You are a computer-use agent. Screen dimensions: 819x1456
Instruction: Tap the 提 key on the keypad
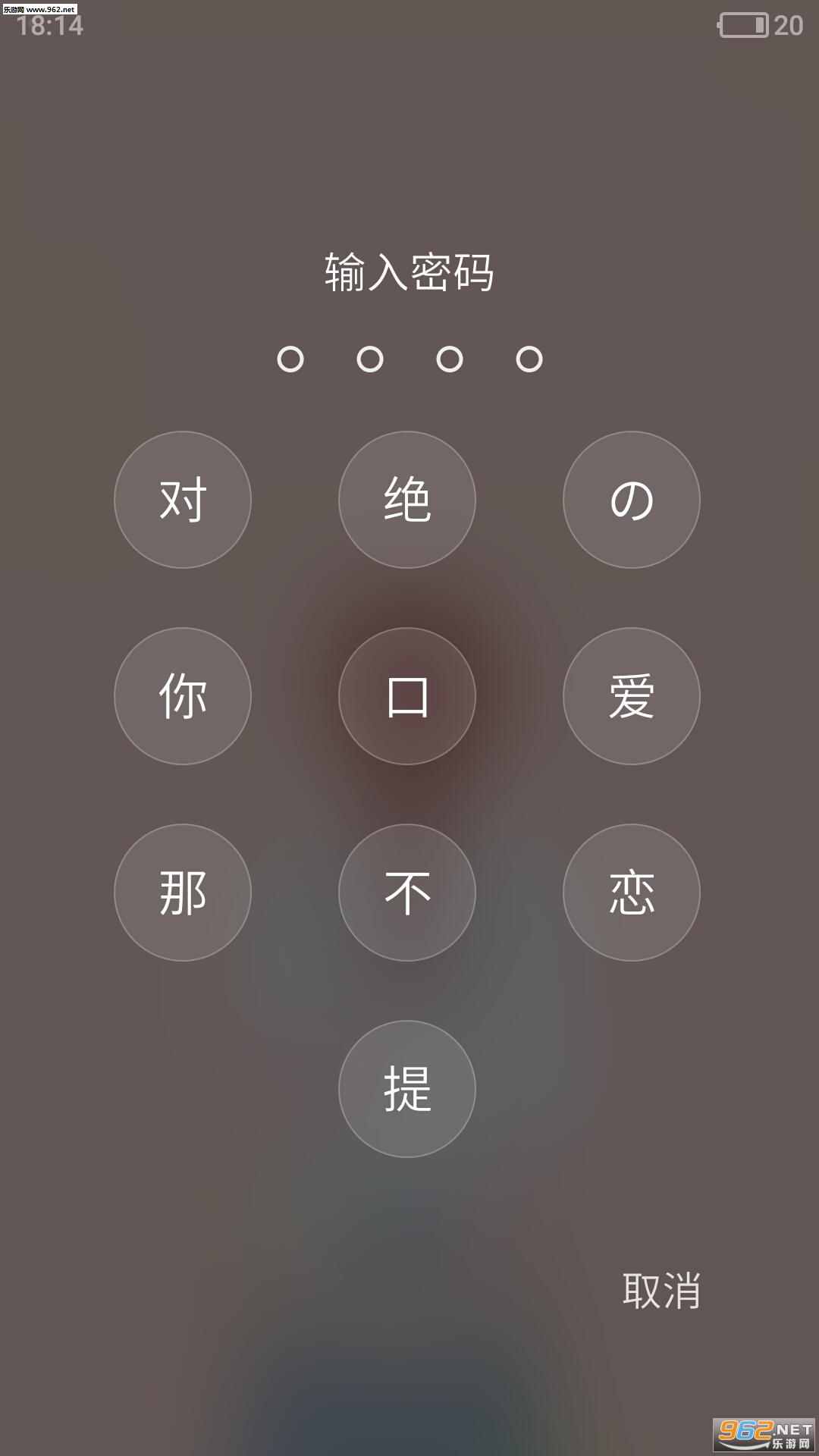coord(407,1089)
